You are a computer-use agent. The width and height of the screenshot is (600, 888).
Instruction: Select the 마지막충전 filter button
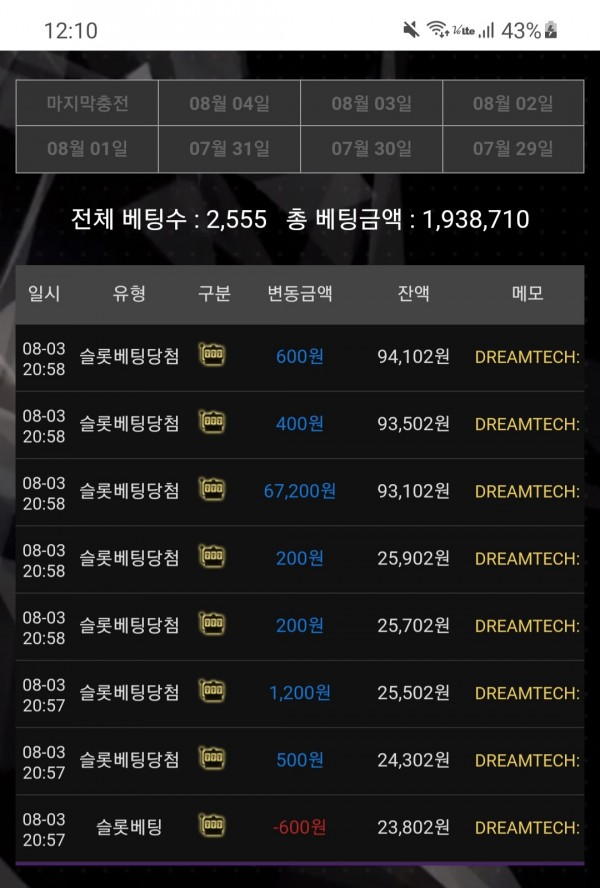(87, 103)
